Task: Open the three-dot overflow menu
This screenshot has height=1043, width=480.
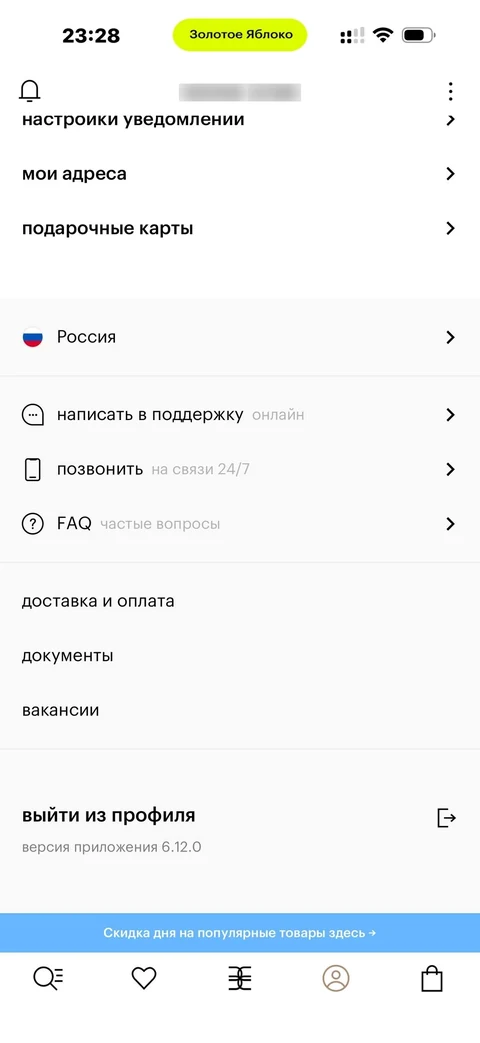Action: tap(451, 91)
